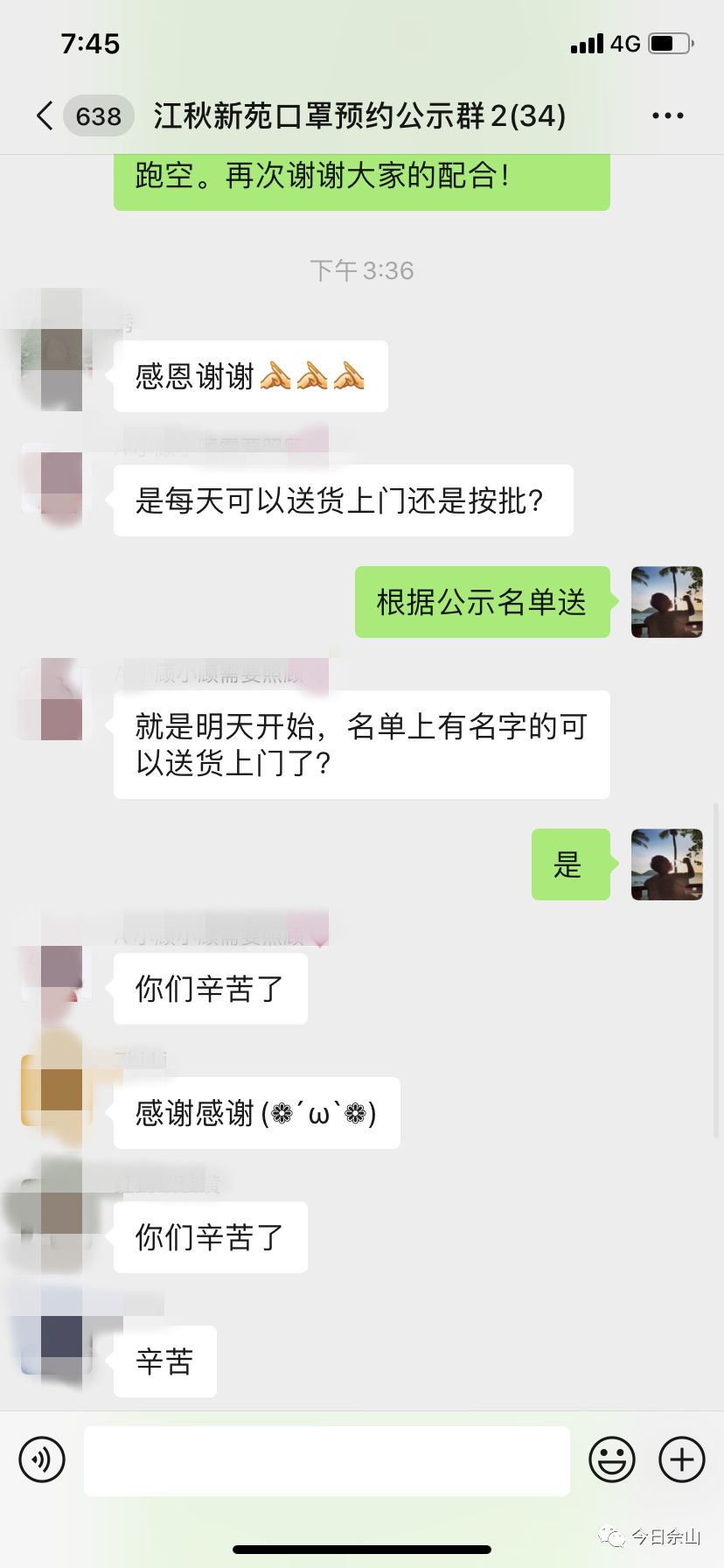Tap the 感恩谢谢 message bubble

(x=250, y=375)
